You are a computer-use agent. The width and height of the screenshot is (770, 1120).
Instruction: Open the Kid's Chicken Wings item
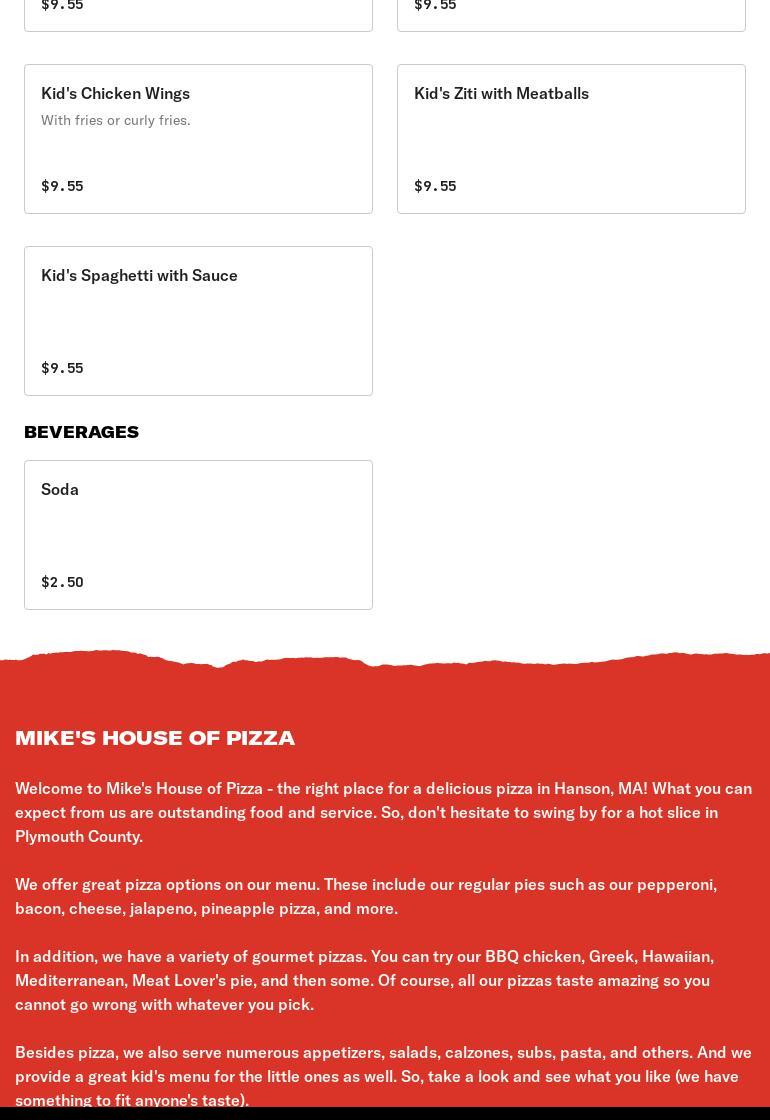pos(198,139)
